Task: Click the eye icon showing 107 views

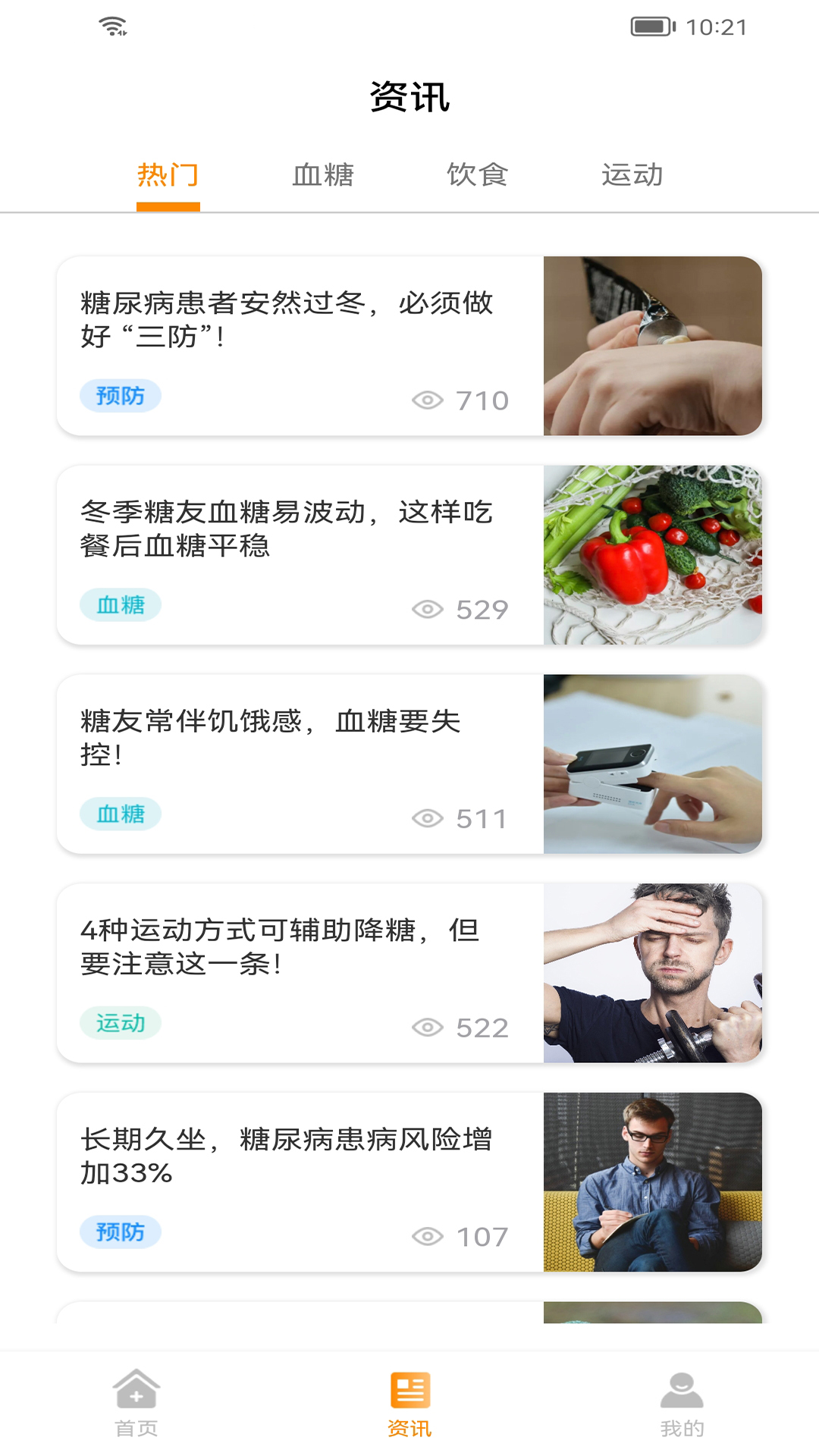Action: 427,1235
